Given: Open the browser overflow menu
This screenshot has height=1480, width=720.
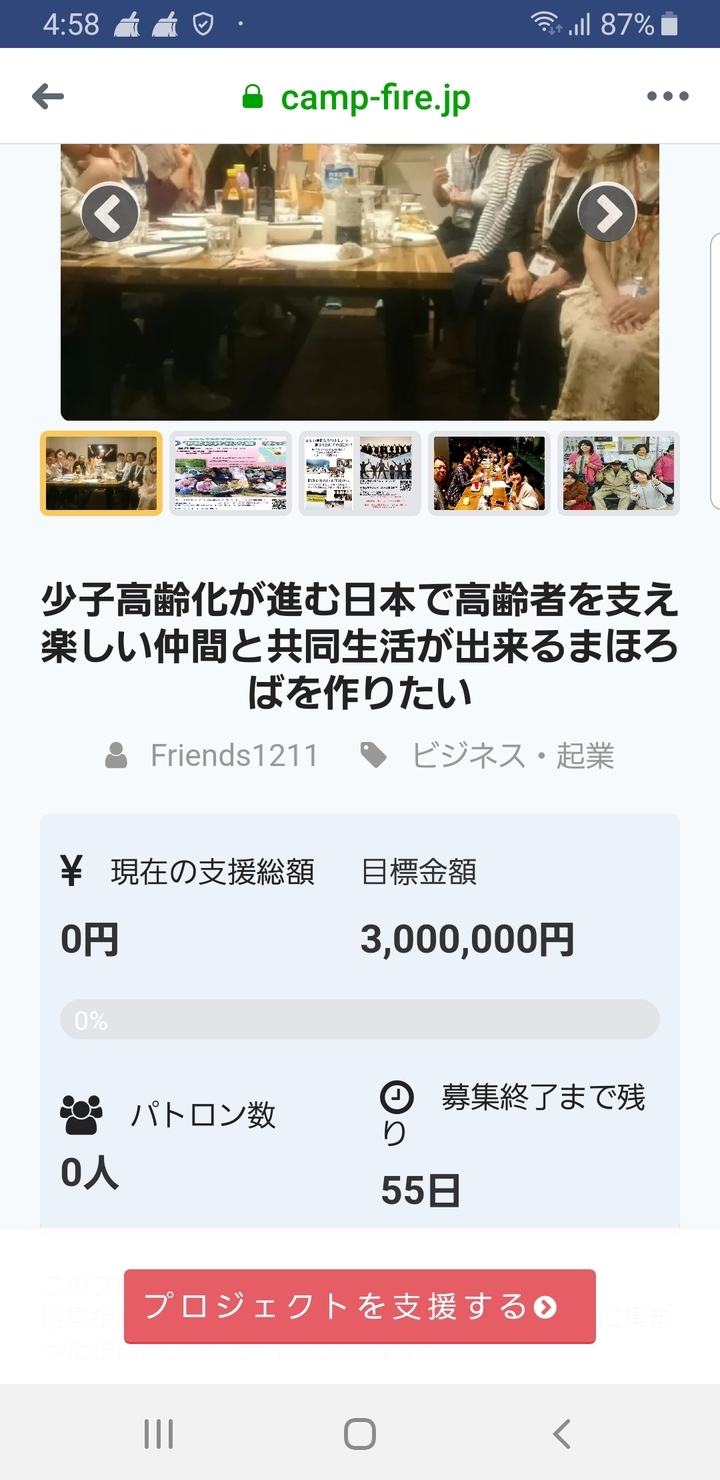Looking at the screenshot, I should (x=667, y=97).
